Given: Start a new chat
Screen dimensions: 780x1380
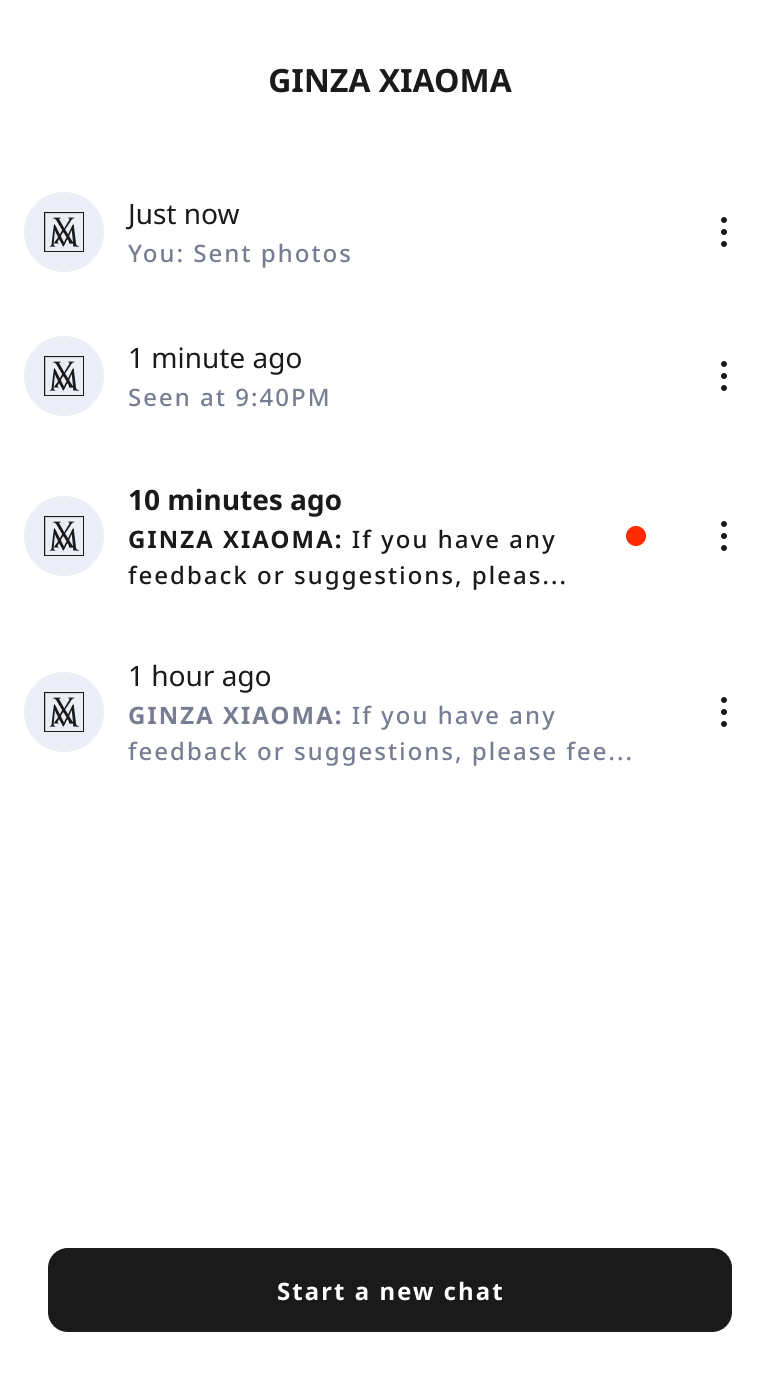Looking at the screenshot, I should pyautogui.click(x=390, y=1290).
